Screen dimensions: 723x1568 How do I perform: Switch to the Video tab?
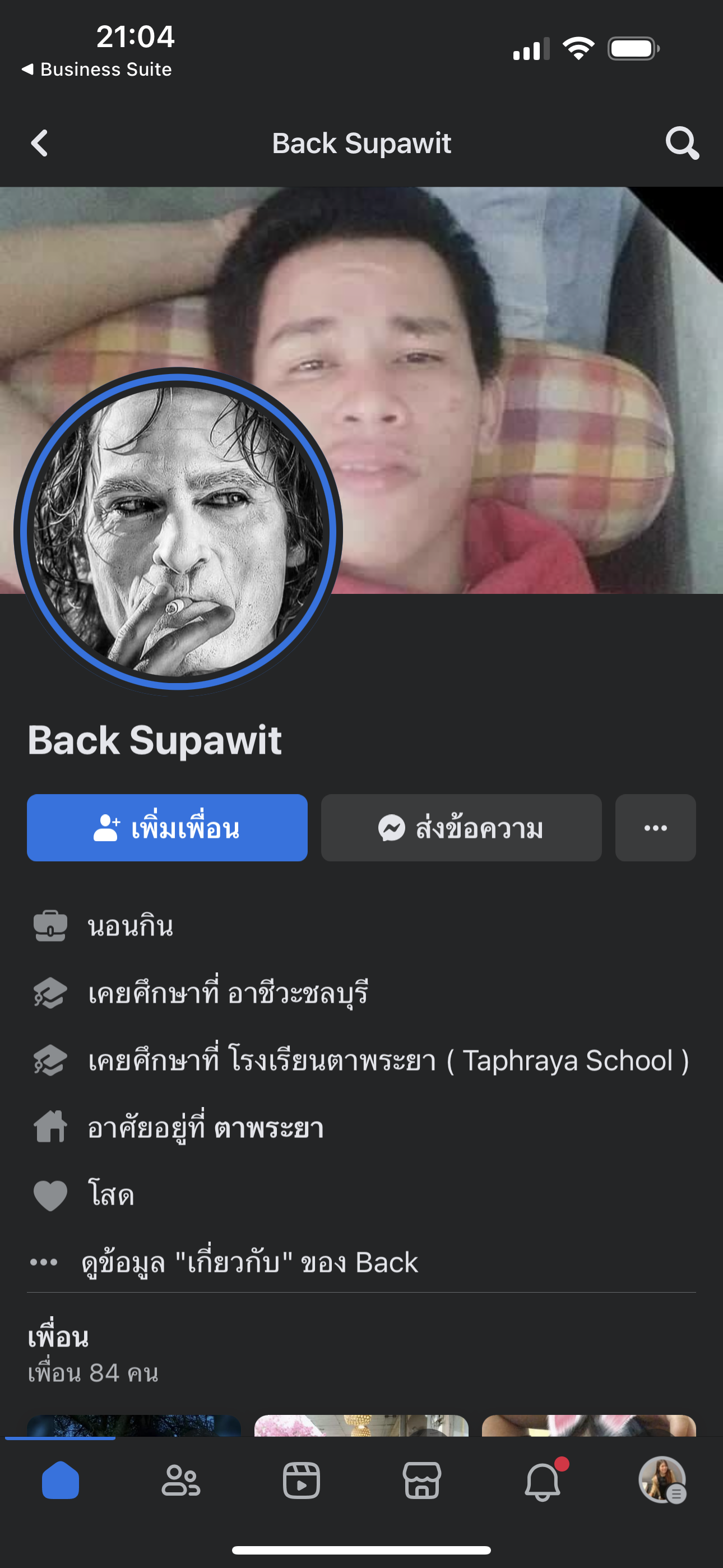tap(302, 1481)
